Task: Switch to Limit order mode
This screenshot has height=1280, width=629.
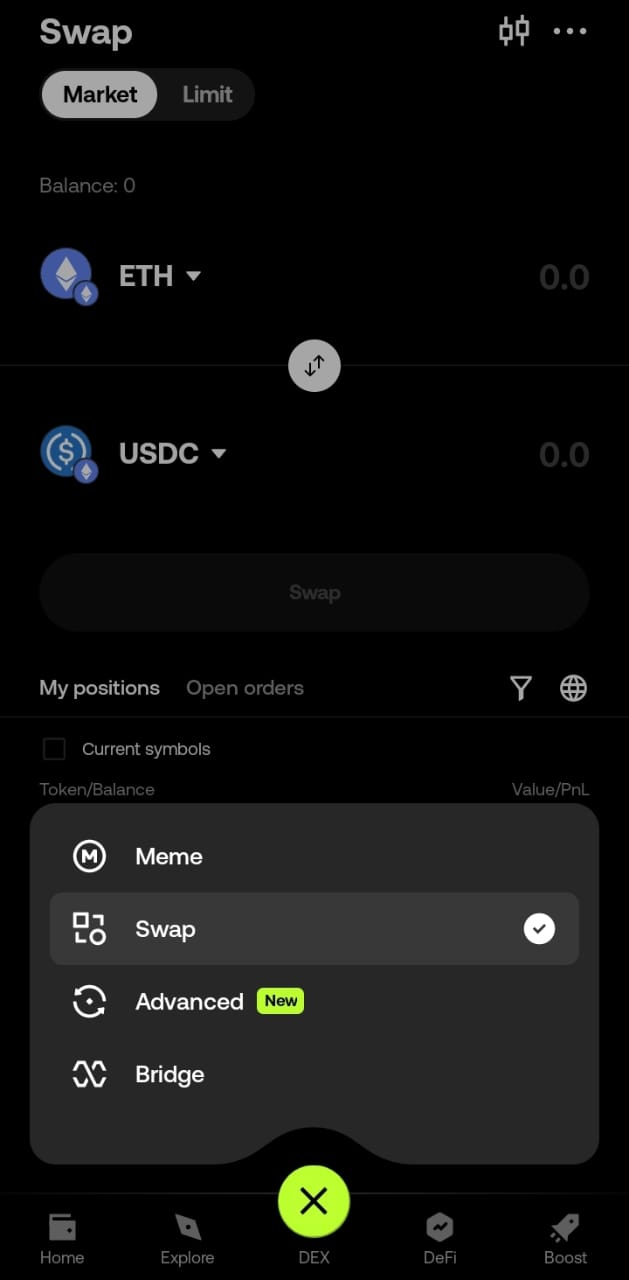Action: tap(207, 95)
